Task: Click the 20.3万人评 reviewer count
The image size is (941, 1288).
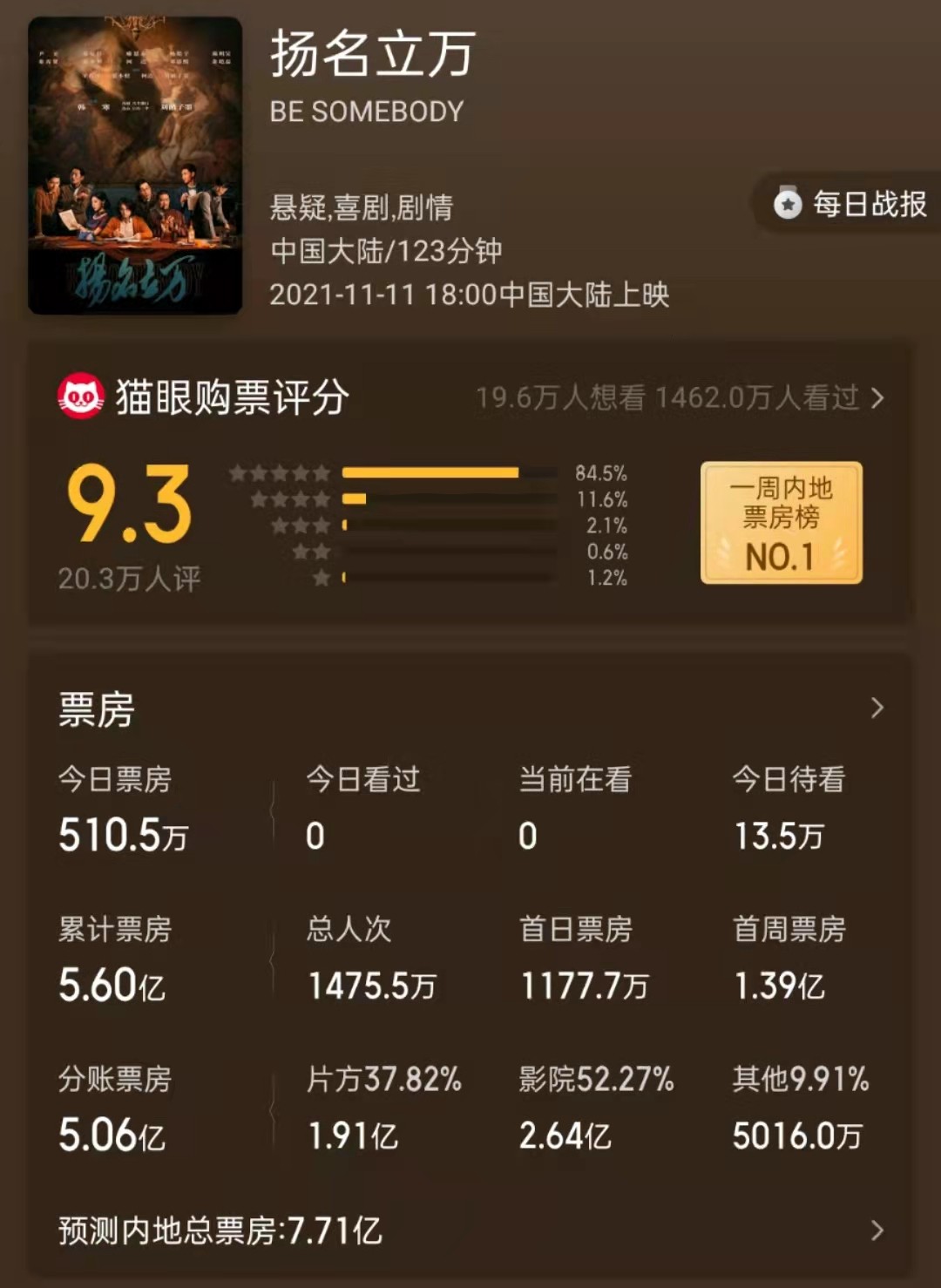Action: click(127, 577)
